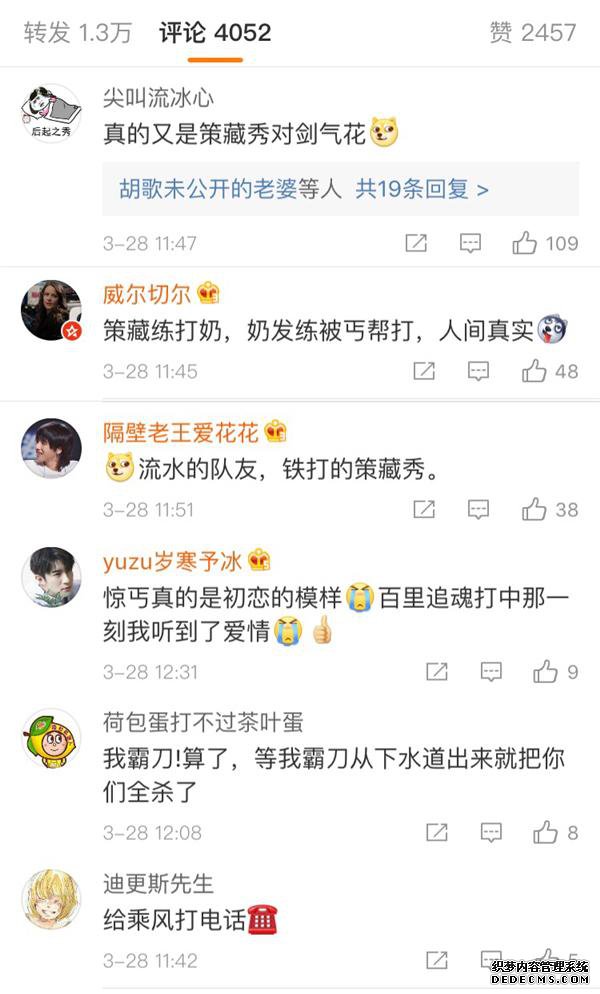
Task: Reply to 尖叫流冰心's comment
Action: (470, 243)
